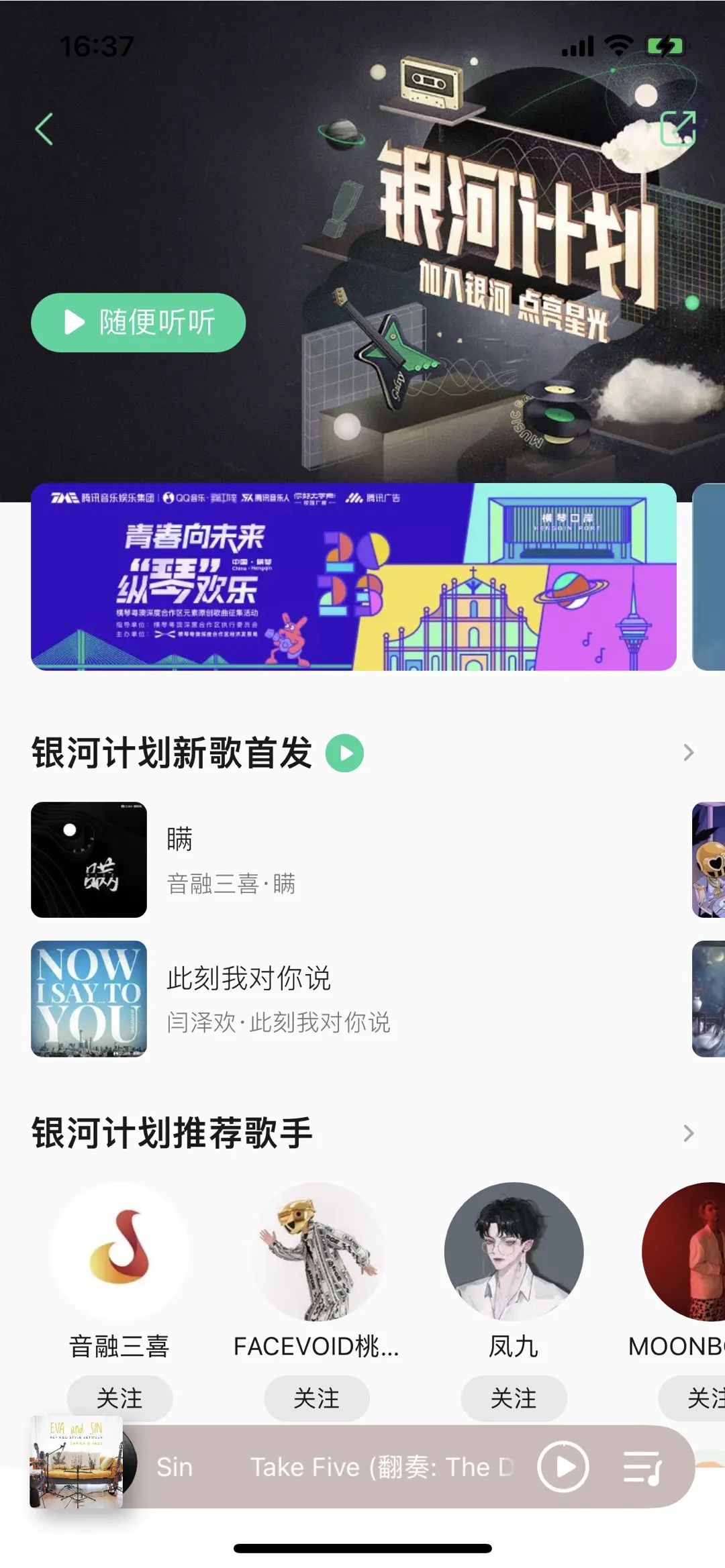725x1568 pixels.
Task: Share this 银河计划 page
Action: point(677,129)
